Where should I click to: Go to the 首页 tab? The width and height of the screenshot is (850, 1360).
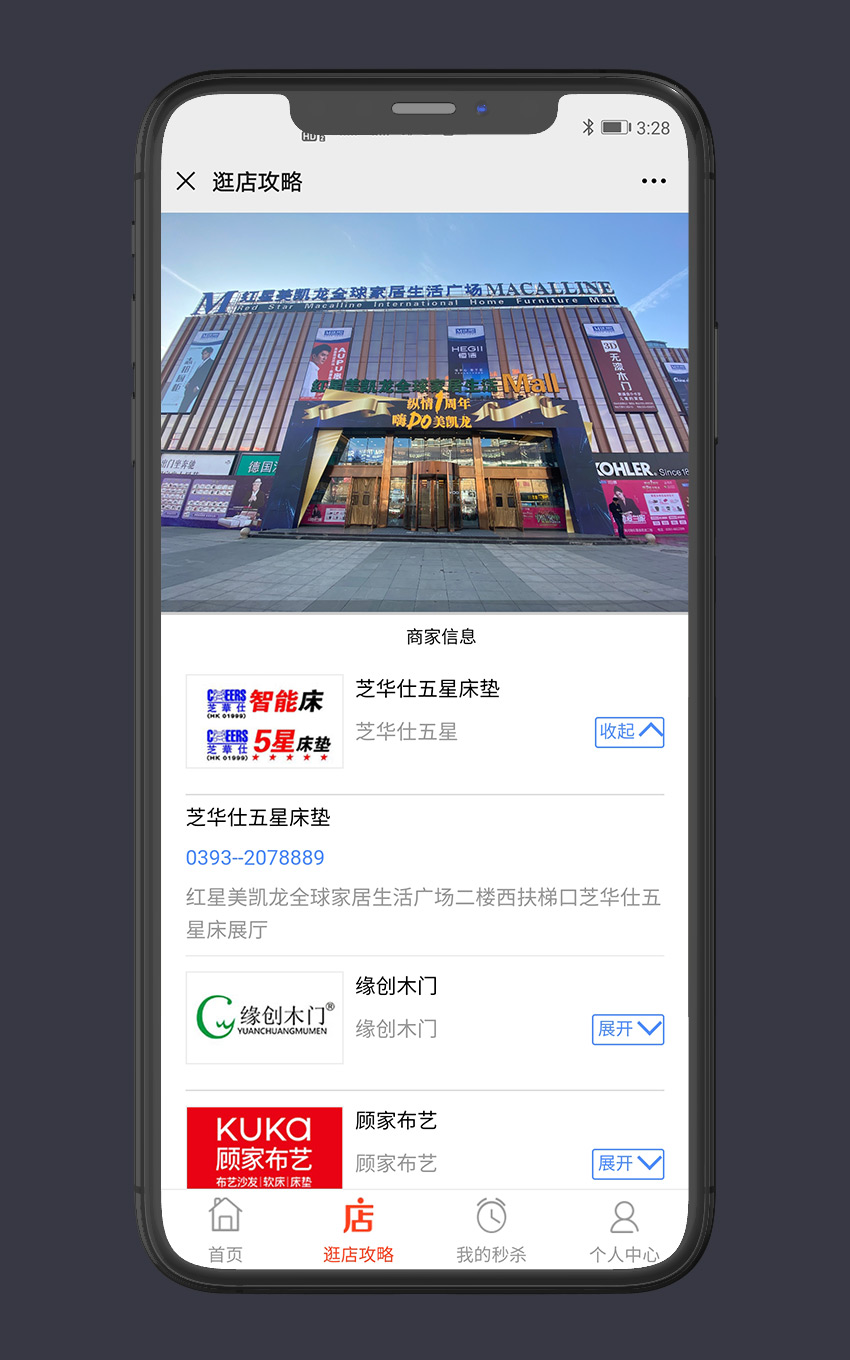(225, 1230)
